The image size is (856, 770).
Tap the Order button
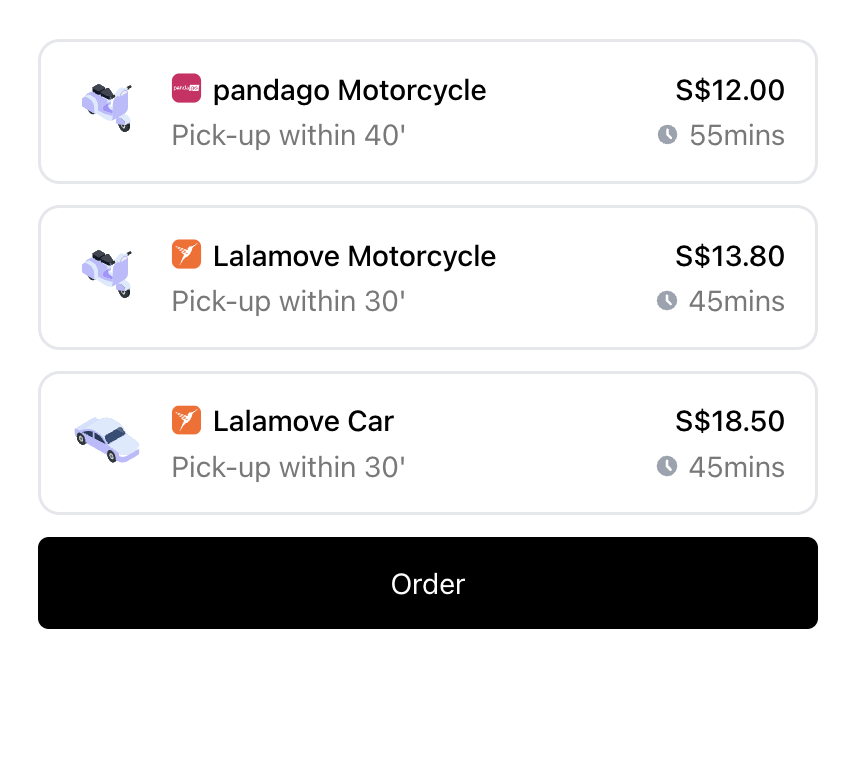coord(428,583)
